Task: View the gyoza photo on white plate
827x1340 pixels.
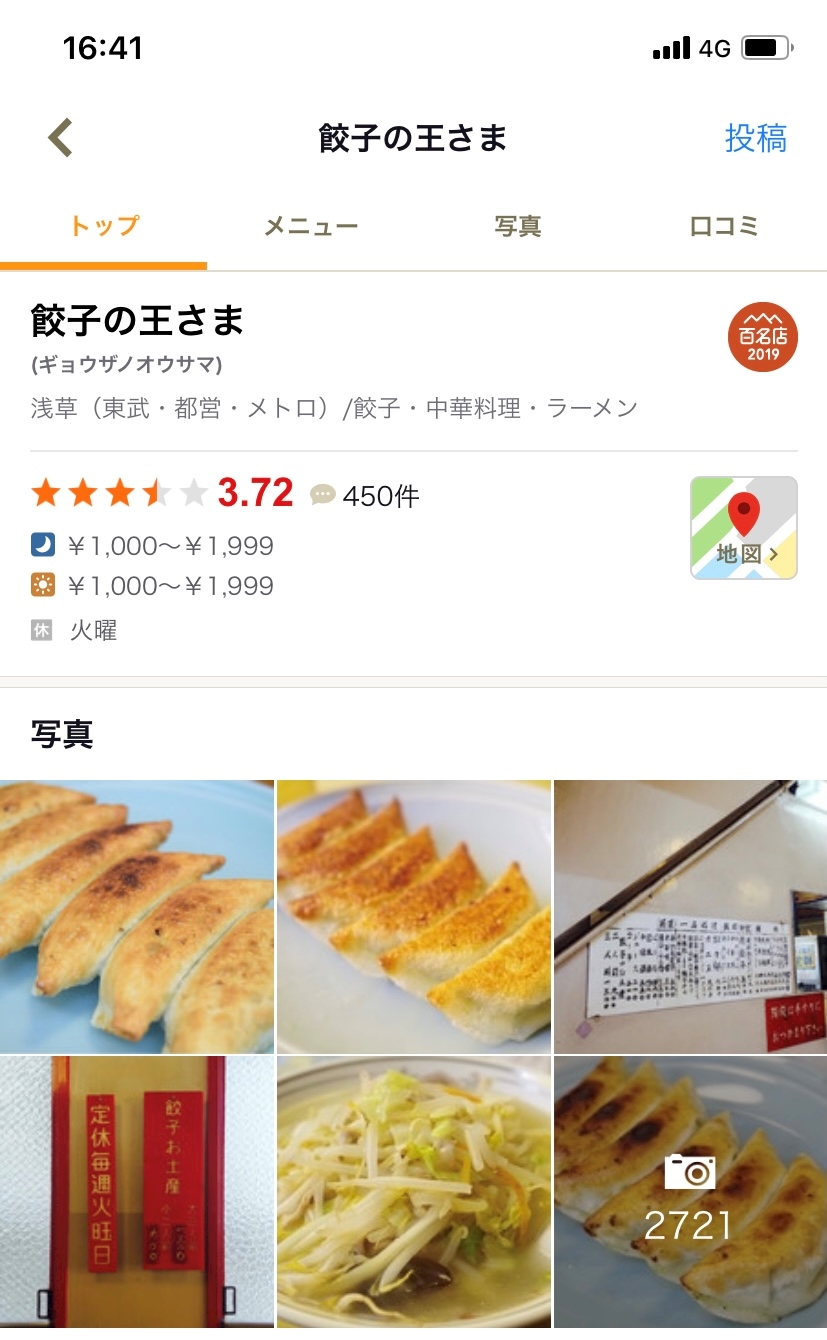Action: click(x=413, y=916)
